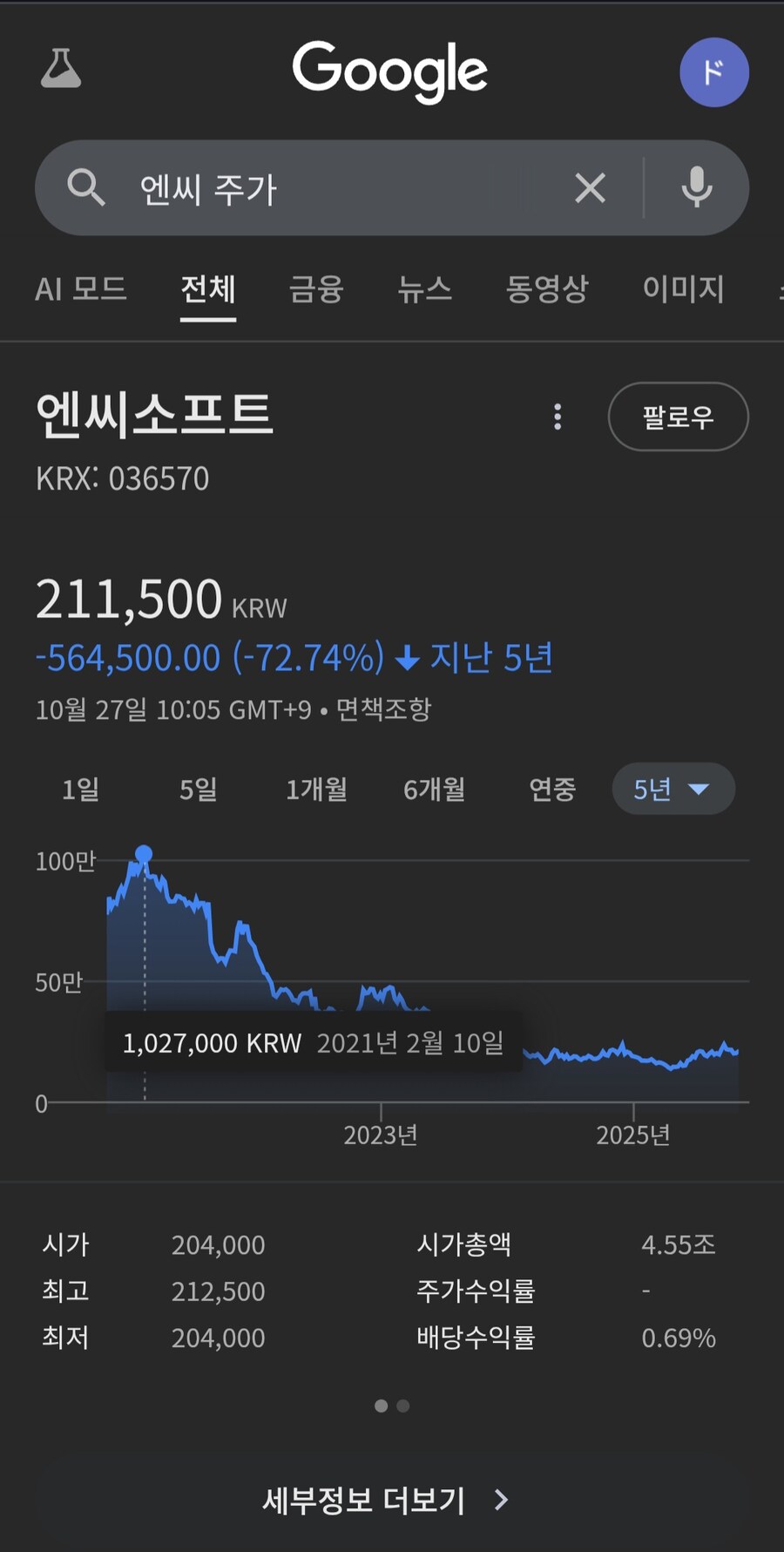
Task: Switch to the 금융 tab
Action: pos(316,289)
